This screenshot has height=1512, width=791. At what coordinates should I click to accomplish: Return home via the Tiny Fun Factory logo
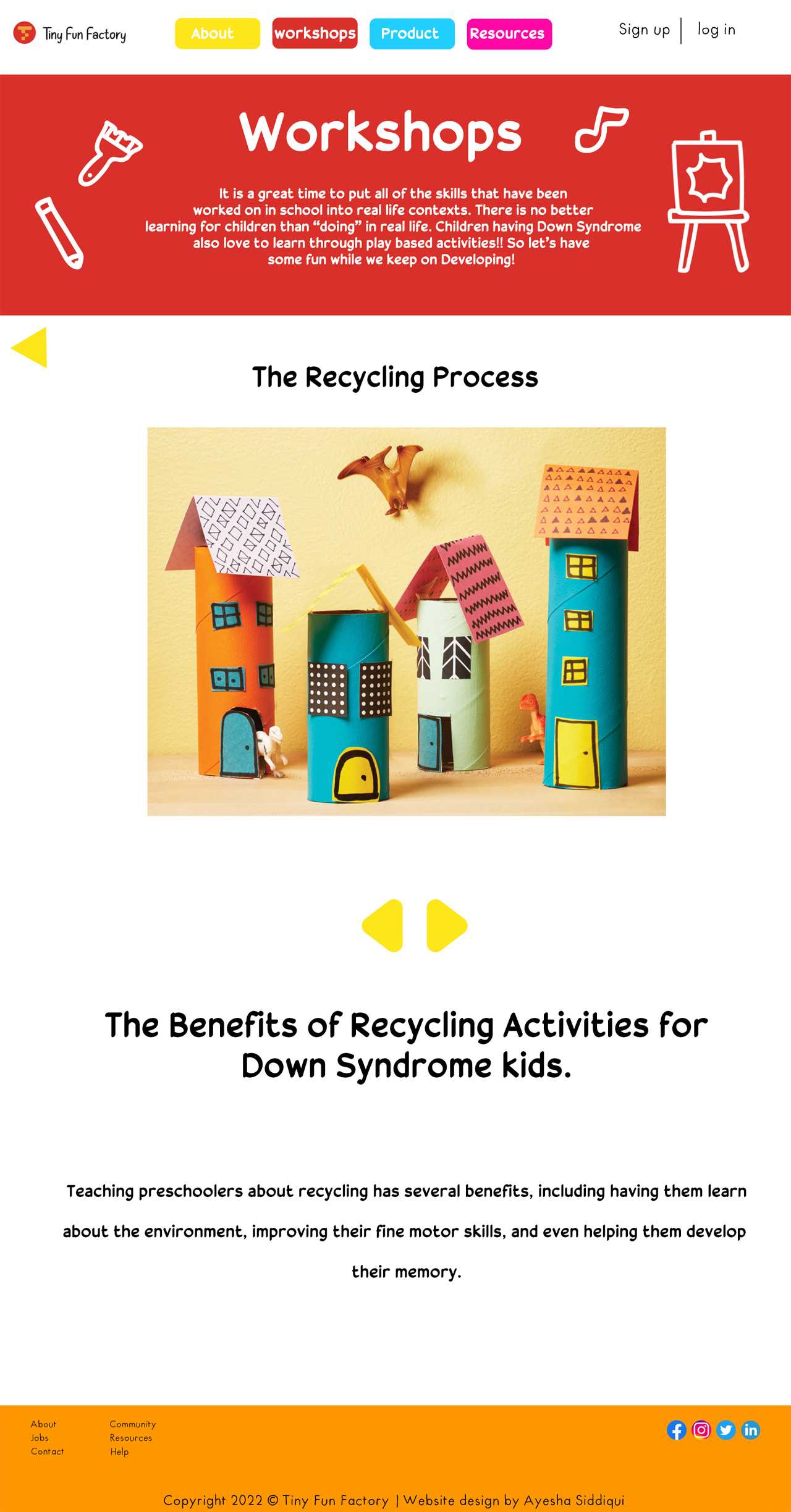pyautogui.click(x=70, y=33)
